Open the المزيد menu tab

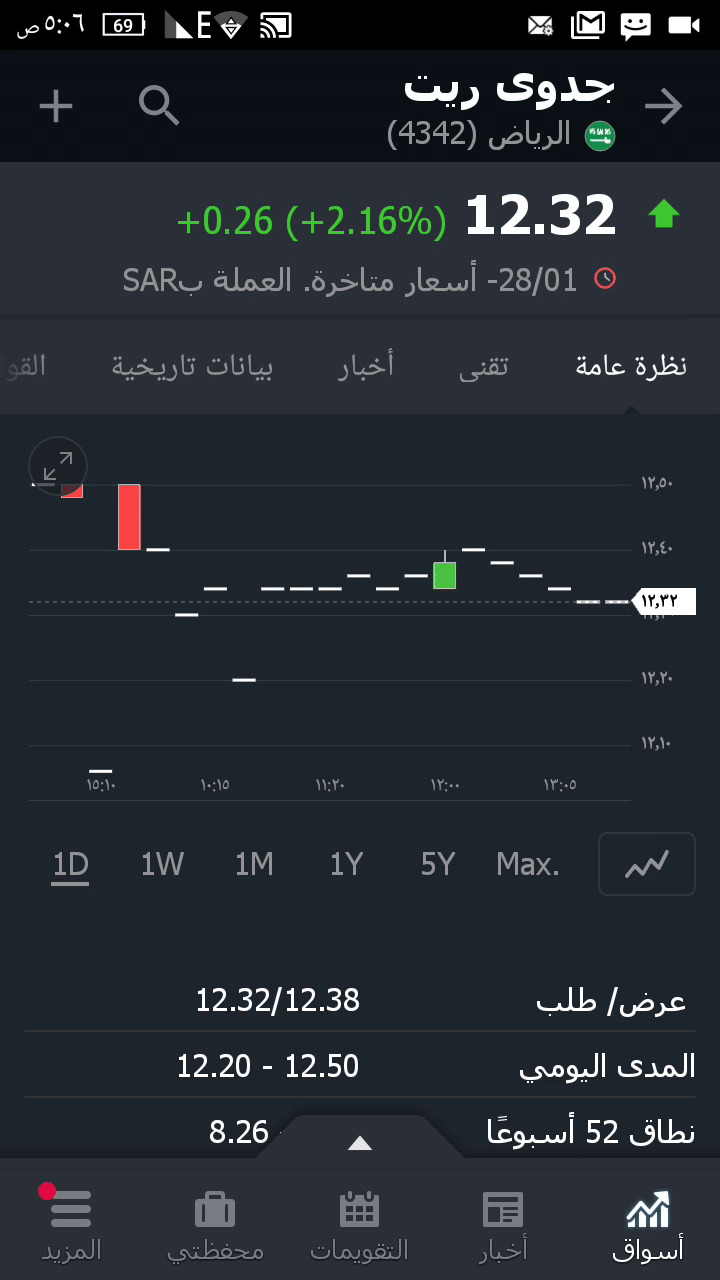71,1225
